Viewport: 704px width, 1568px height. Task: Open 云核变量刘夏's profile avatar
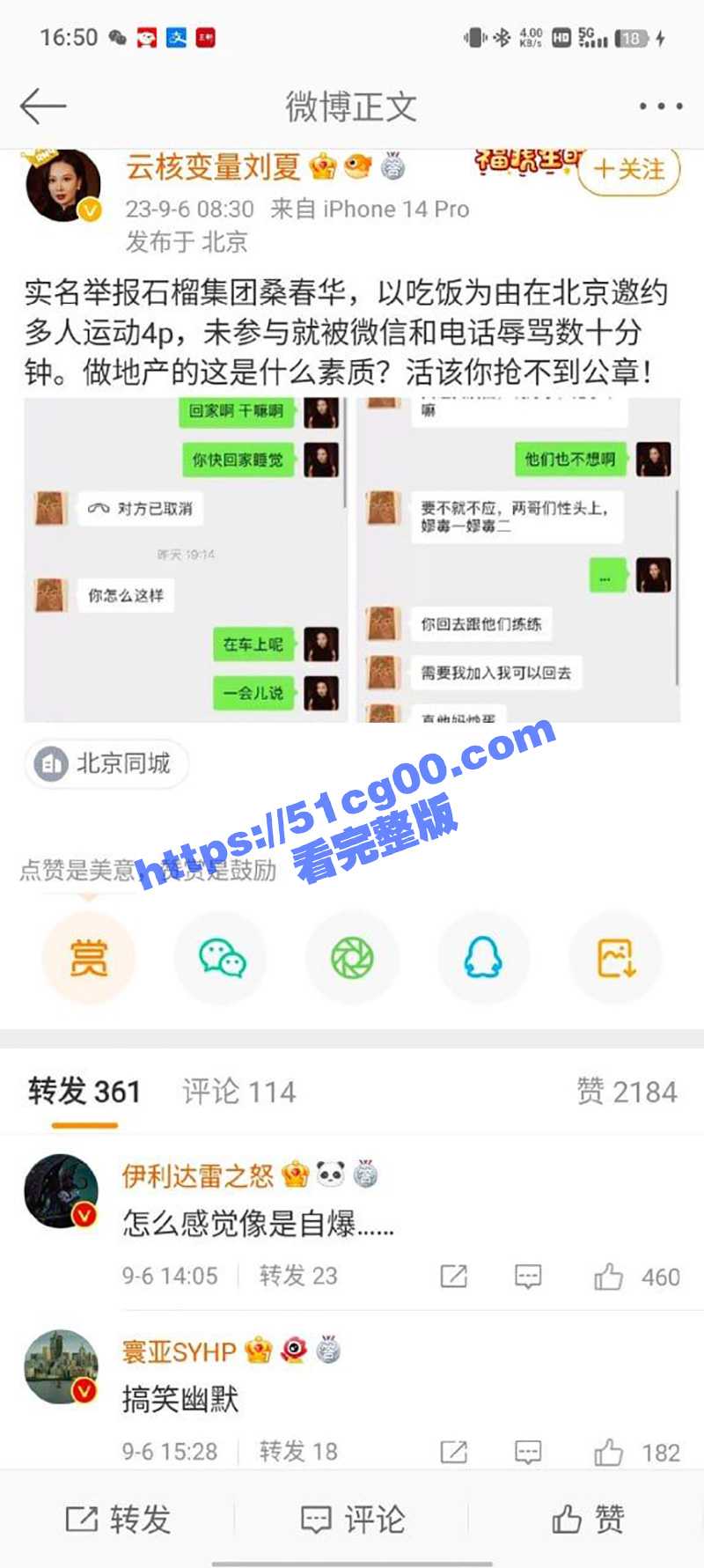coord(63,186)
